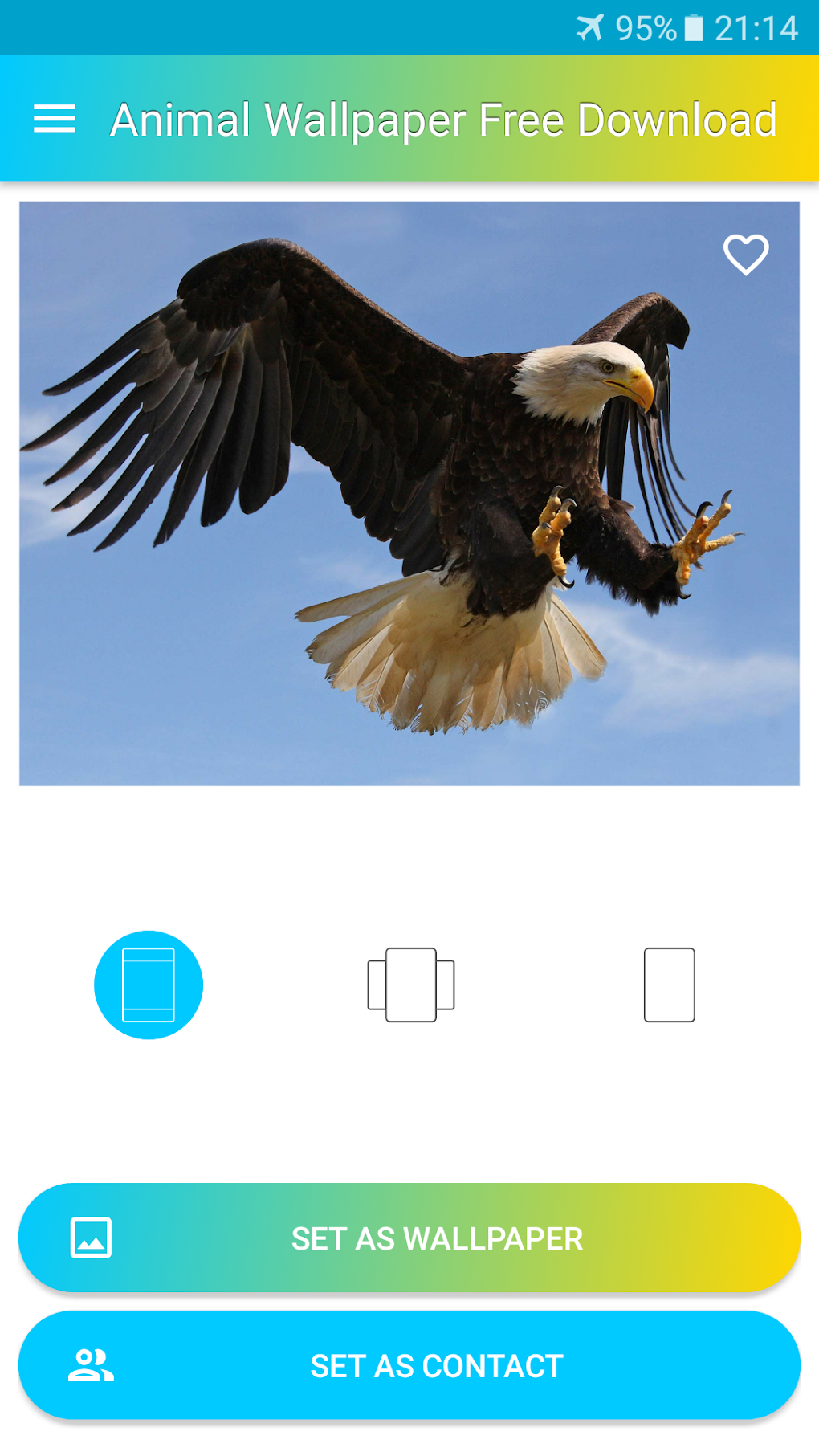Viewport: 819px width, 1456px height.
Task: Pick the plain portrait crop option
Action: (669, 985)
